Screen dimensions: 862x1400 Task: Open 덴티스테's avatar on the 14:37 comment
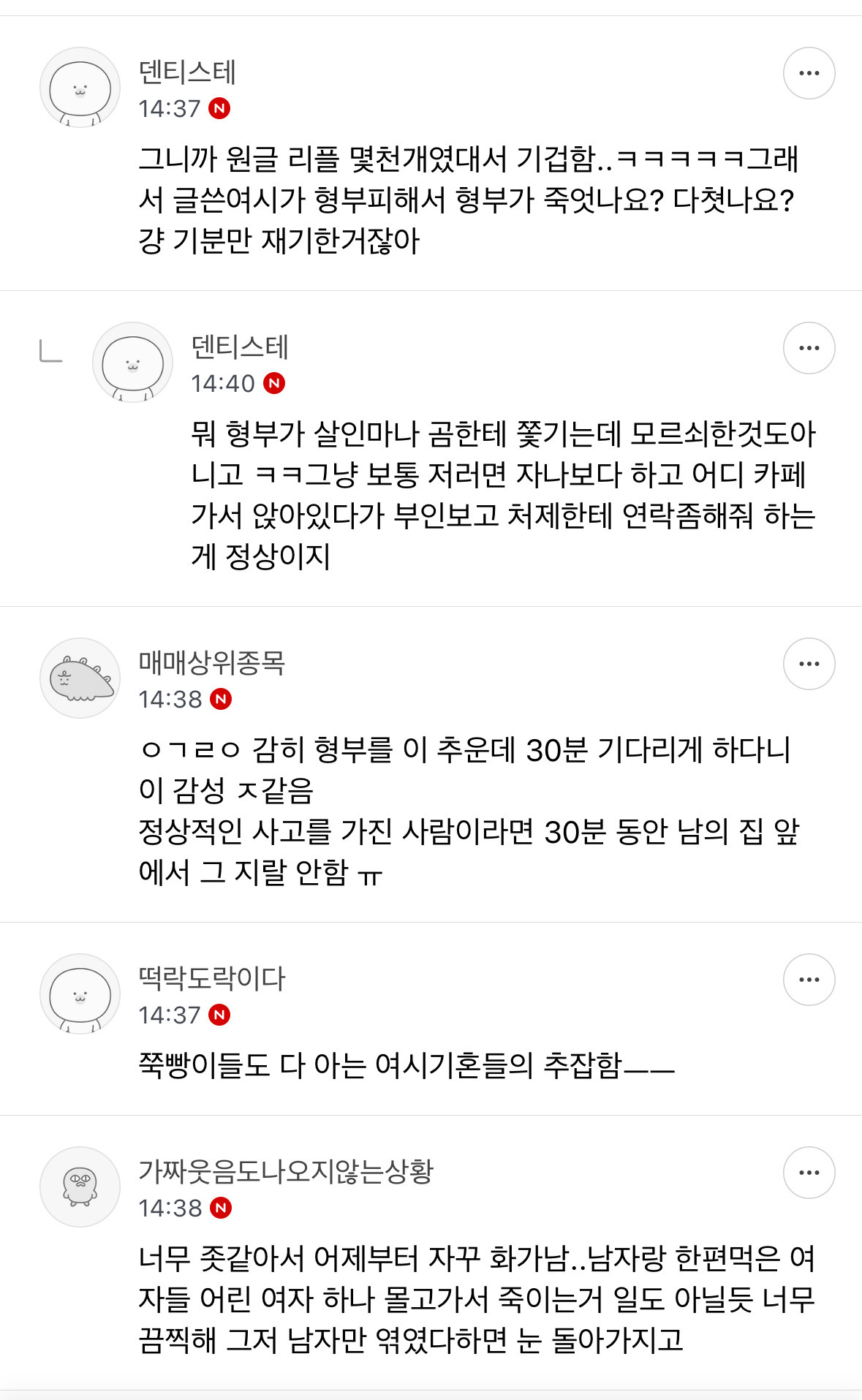(x=80, y=88)
